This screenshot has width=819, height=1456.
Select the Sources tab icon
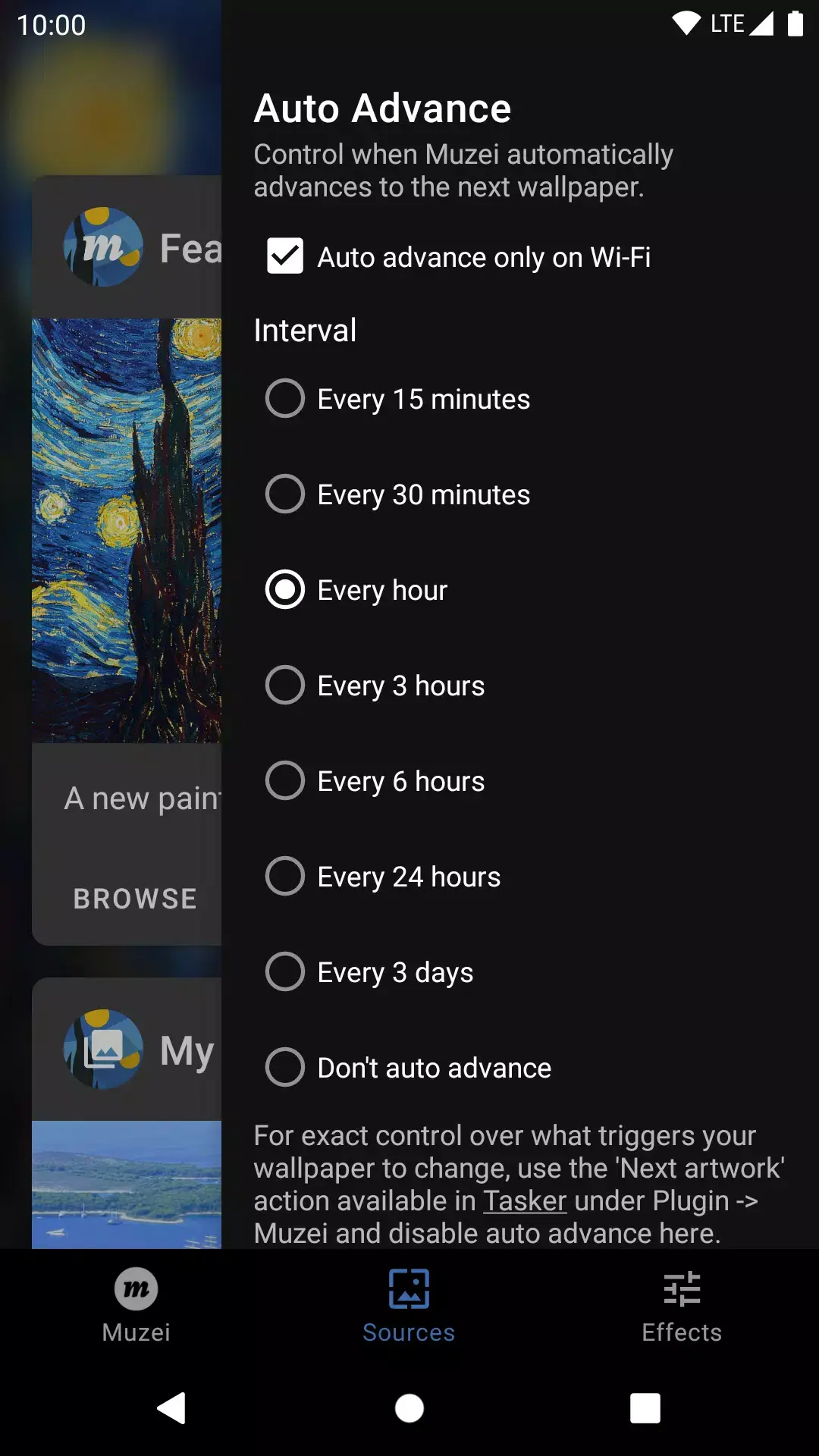tap(409, 1288)
